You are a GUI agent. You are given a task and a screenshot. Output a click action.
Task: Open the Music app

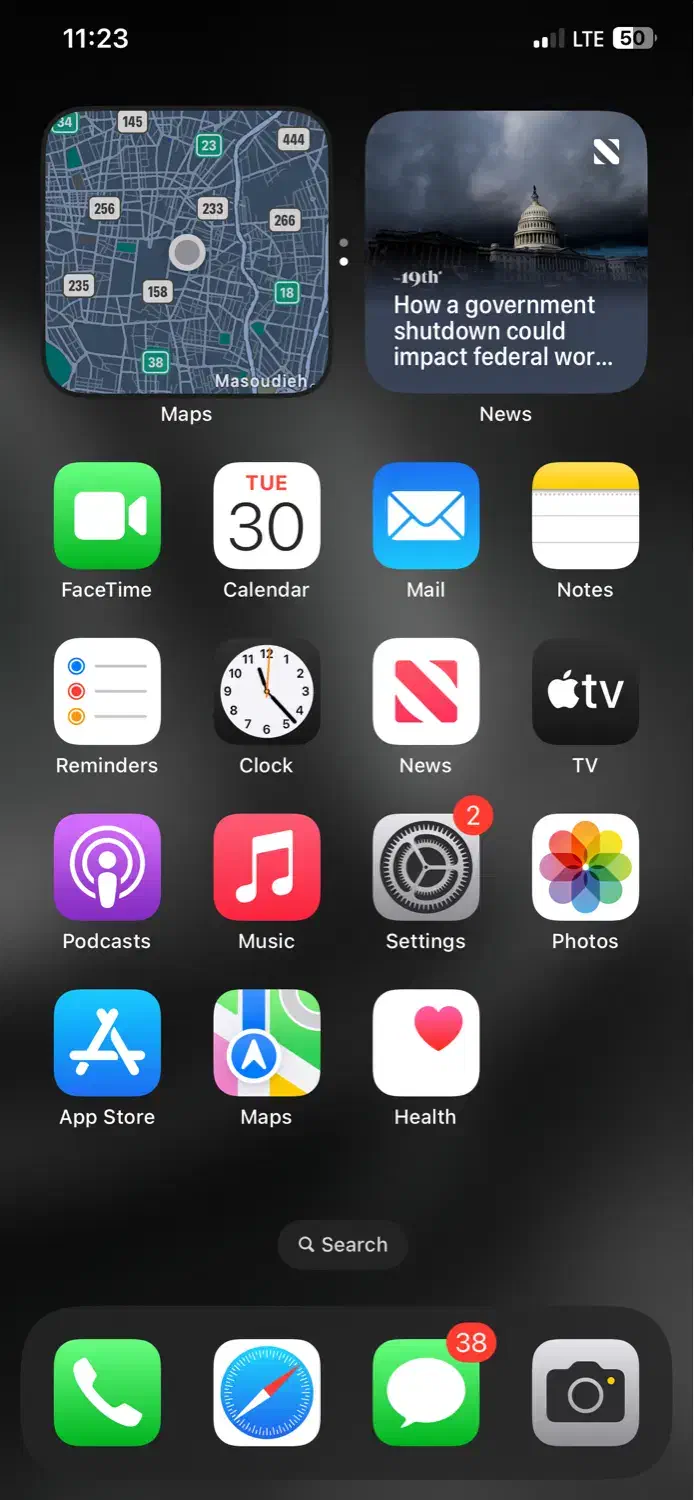tap(266, 867)
